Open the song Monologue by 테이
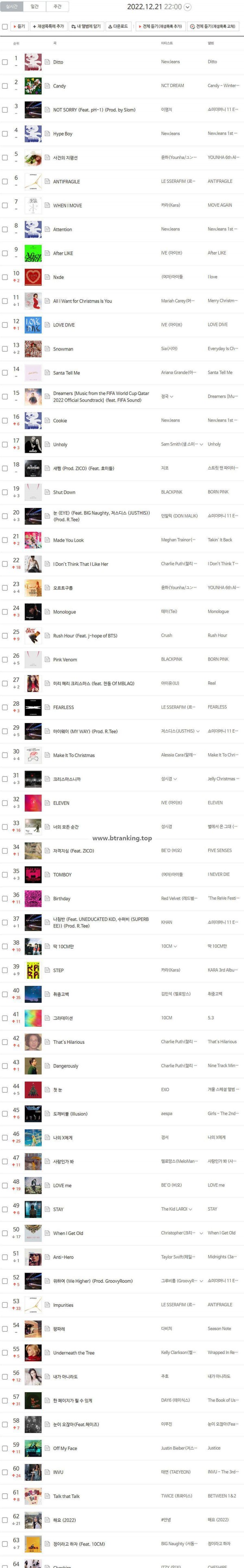The width and height of the screenshot is (244, 1568). (65, 612)
